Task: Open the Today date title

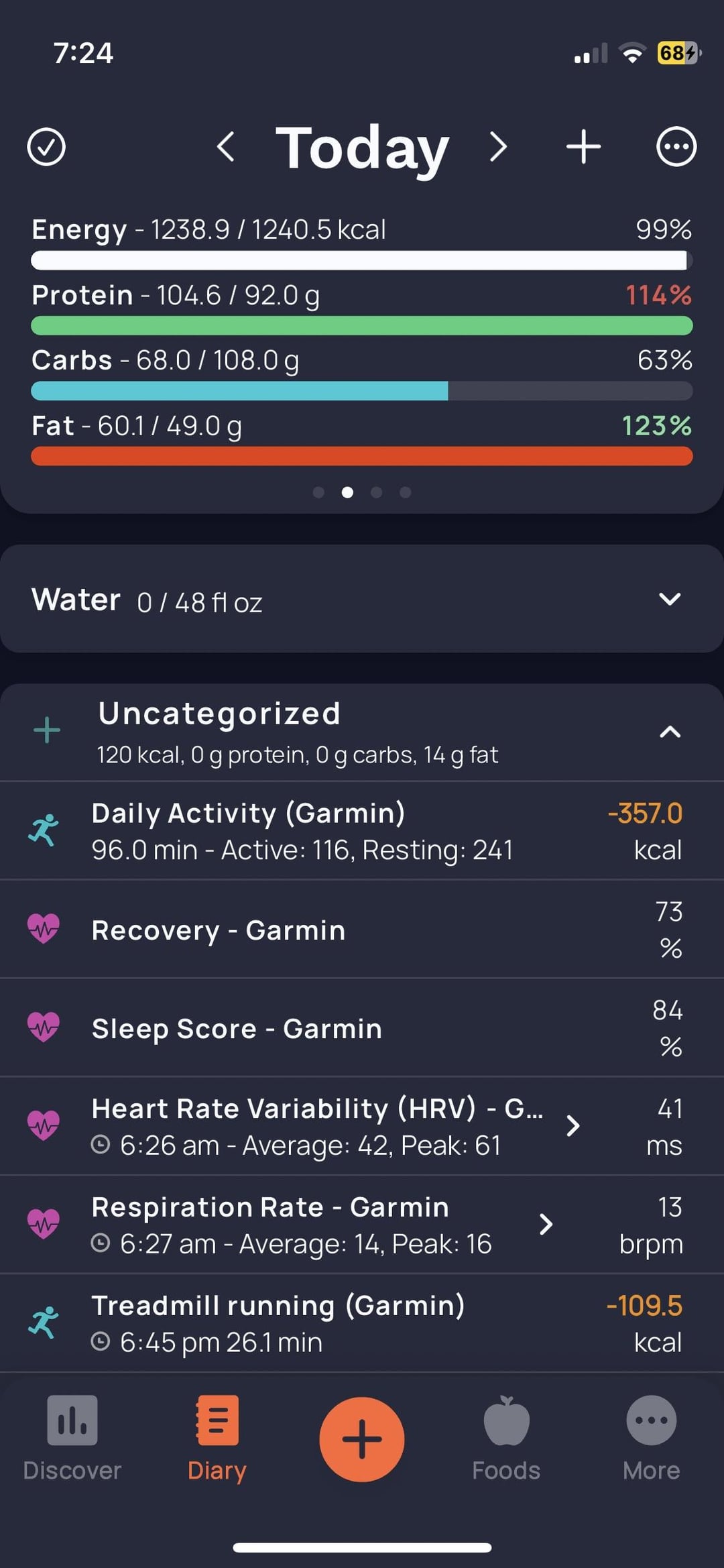Action: click(x=362, y=148)
